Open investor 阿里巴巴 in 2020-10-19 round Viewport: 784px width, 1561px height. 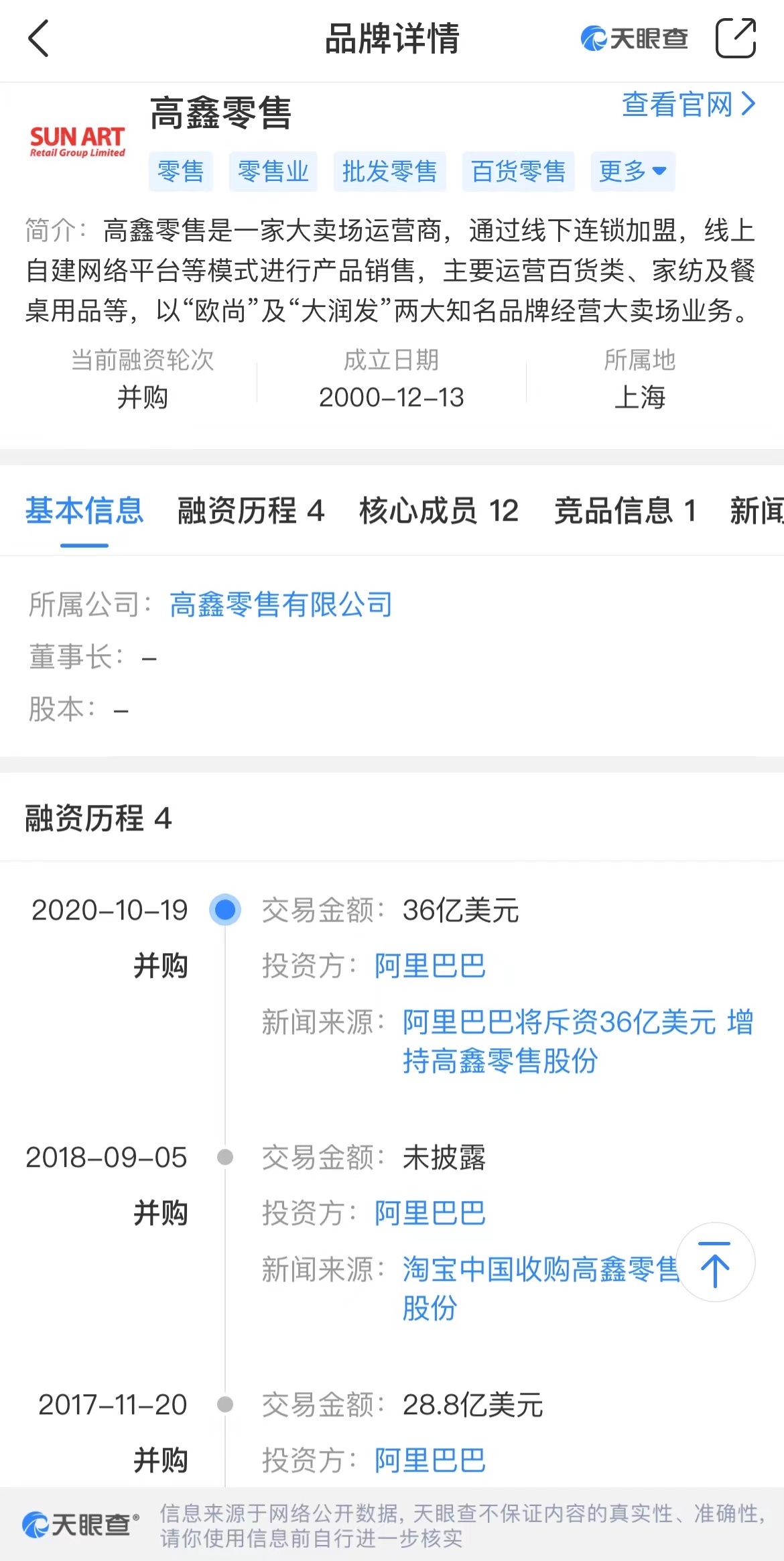tap(430, 966)
